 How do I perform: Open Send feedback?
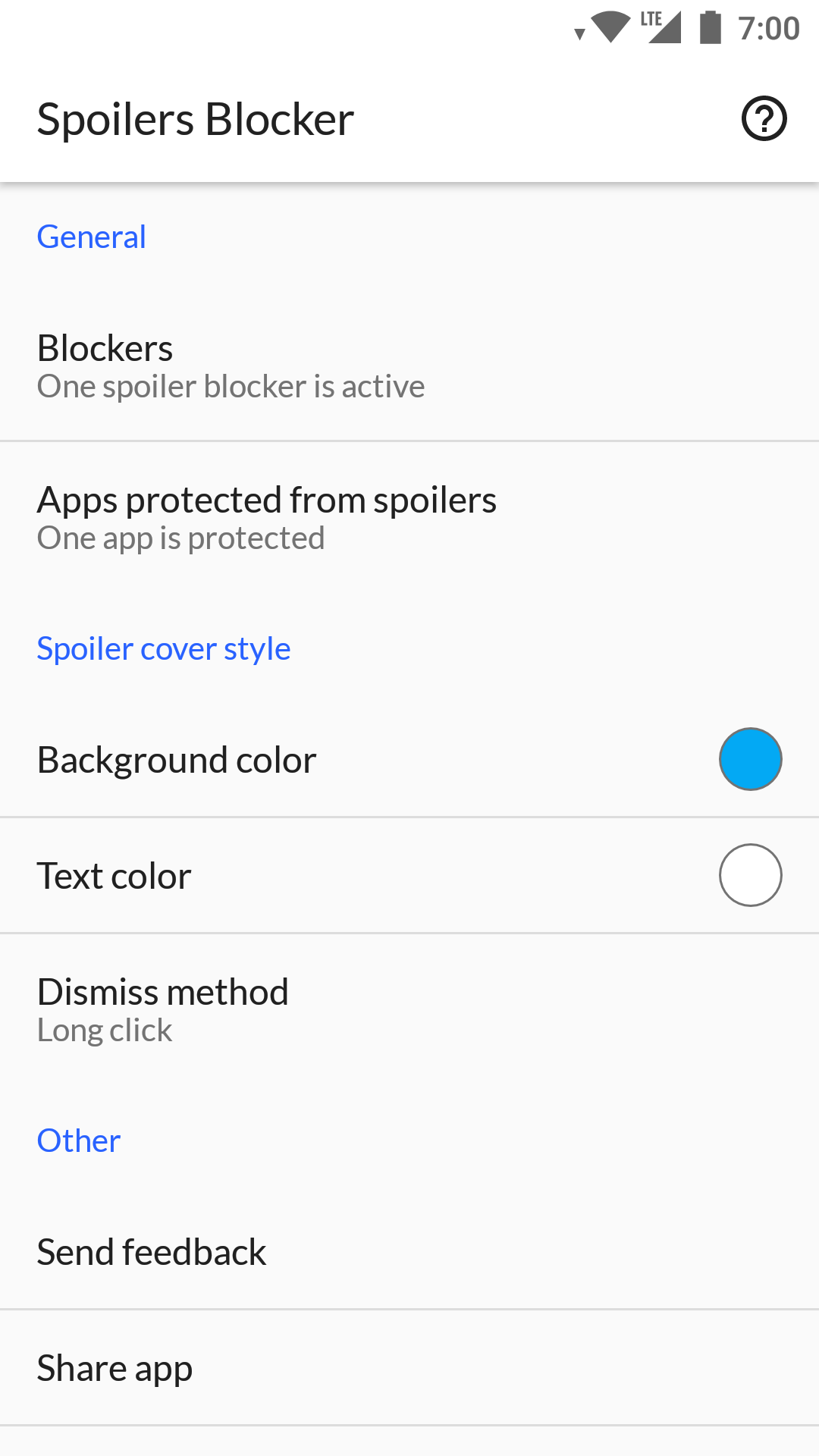152,1251
